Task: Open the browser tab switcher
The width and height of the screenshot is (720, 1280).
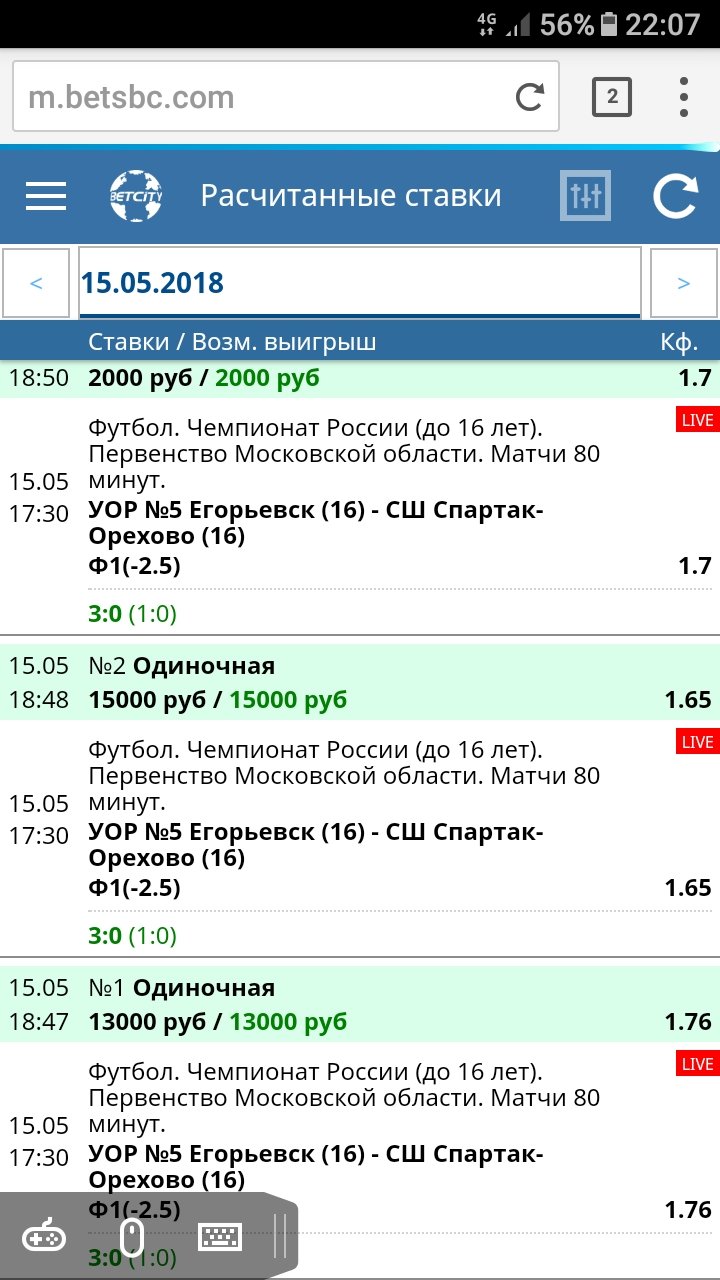Action: tap(612, 97)
